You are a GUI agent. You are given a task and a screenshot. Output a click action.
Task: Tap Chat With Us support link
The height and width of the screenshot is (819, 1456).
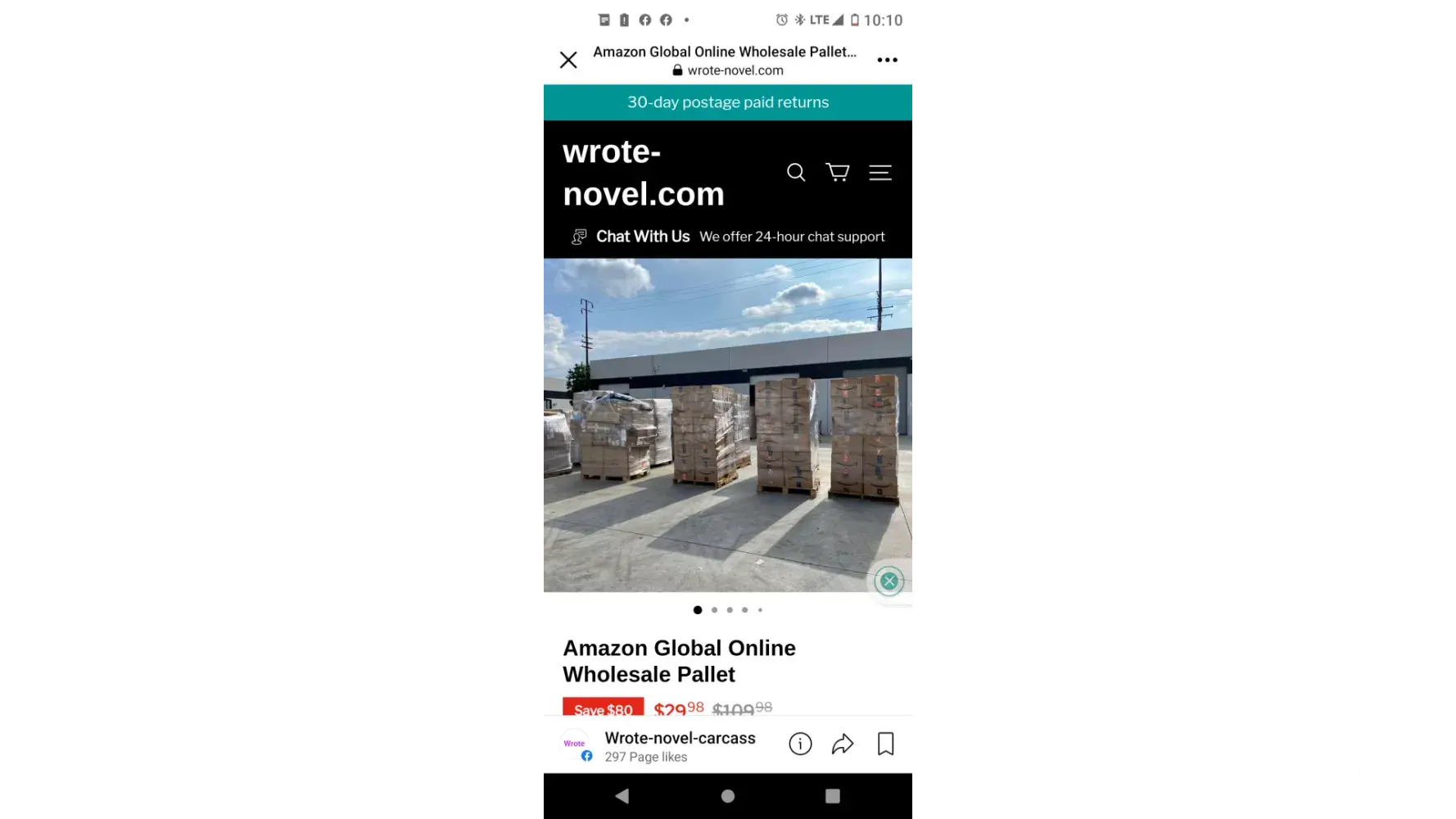point(643,237)
